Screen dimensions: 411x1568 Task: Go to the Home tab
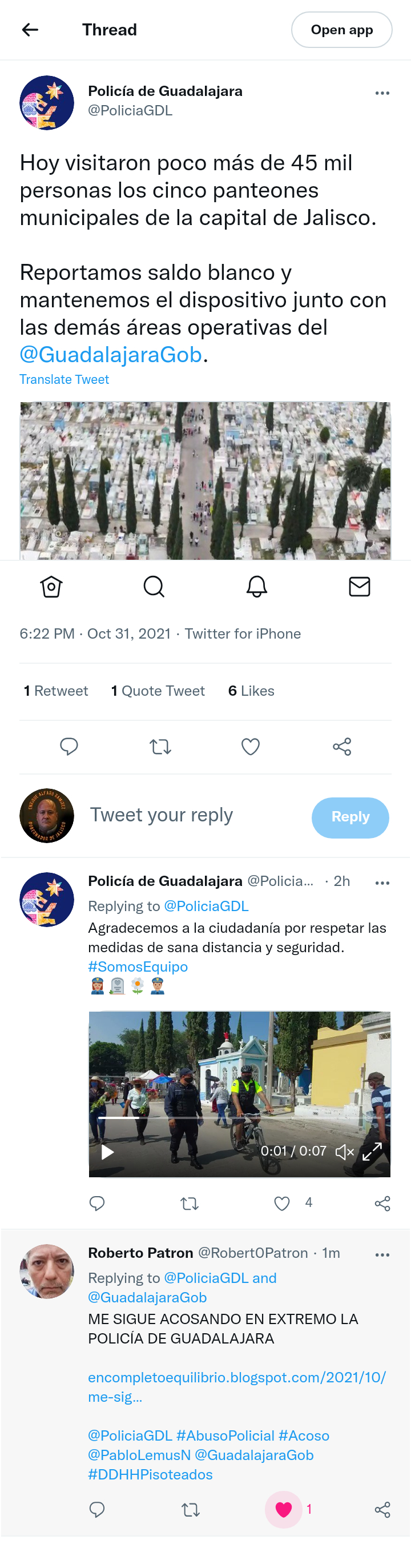click(x=51, y=587)
